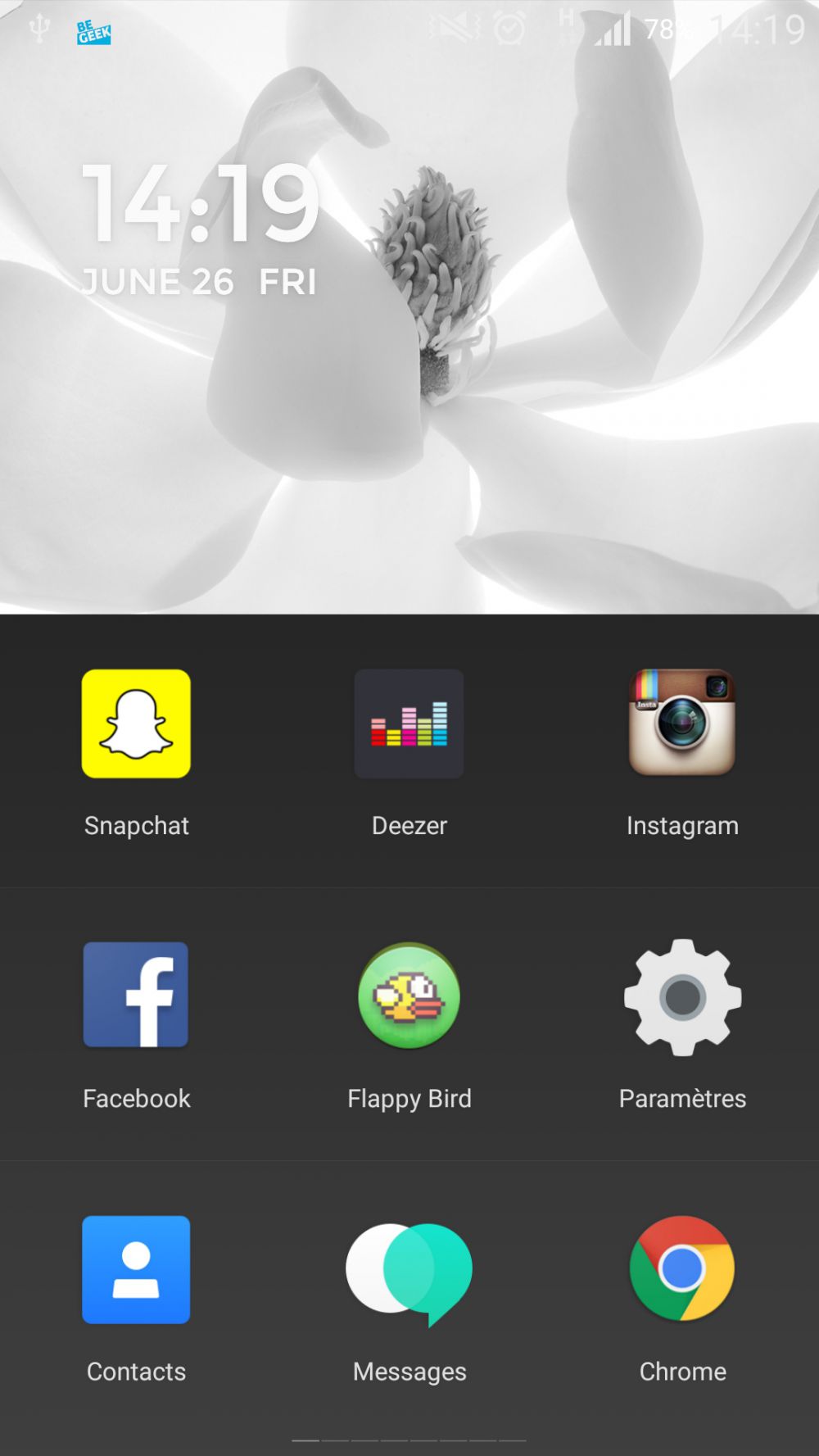Open Instagram
Image resolution: width=819 pixels, height=1456 pixels.
[x=681, y=723]
